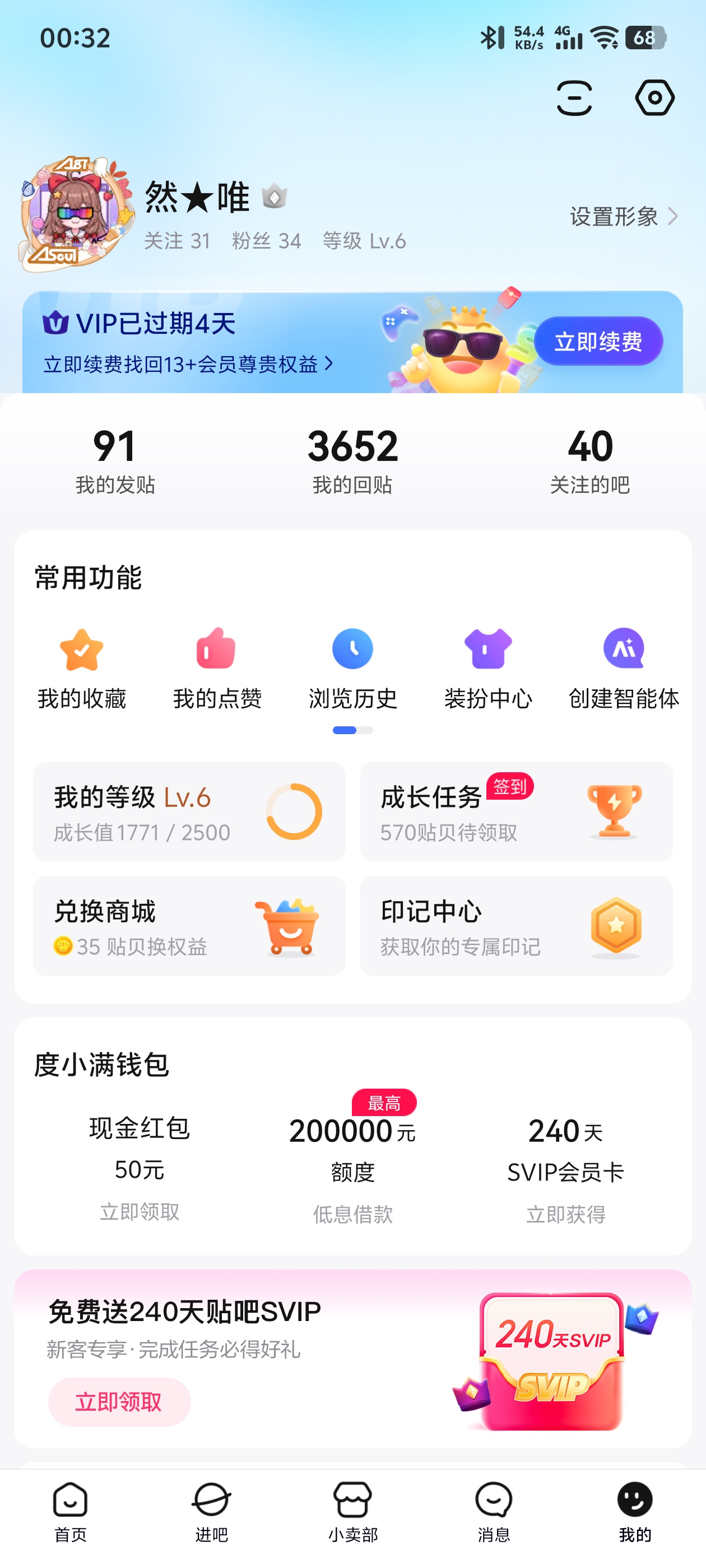Open the 印记中心 badge center card
The image size is (706, 1568).
(515, 926)
